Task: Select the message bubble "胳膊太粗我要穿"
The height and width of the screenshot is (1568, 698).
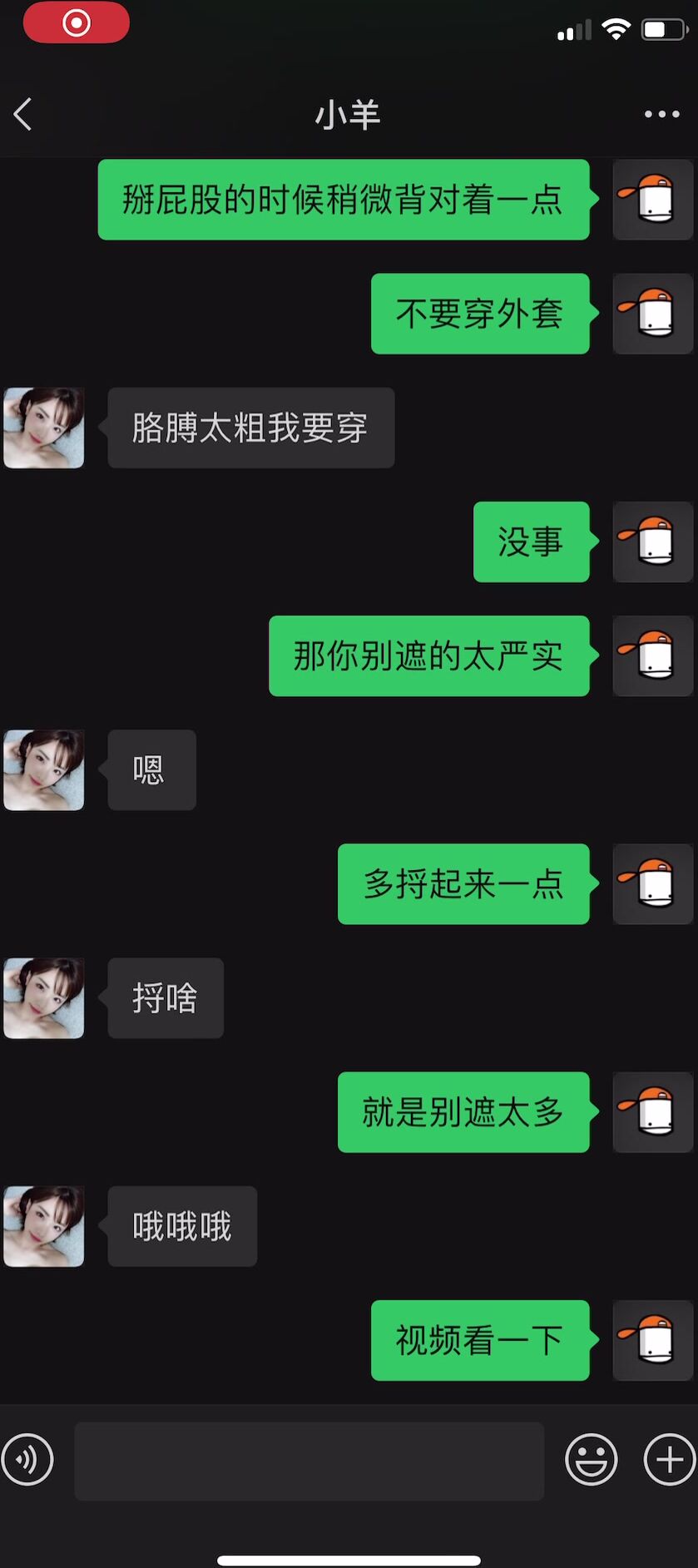Action: point(250,427)
